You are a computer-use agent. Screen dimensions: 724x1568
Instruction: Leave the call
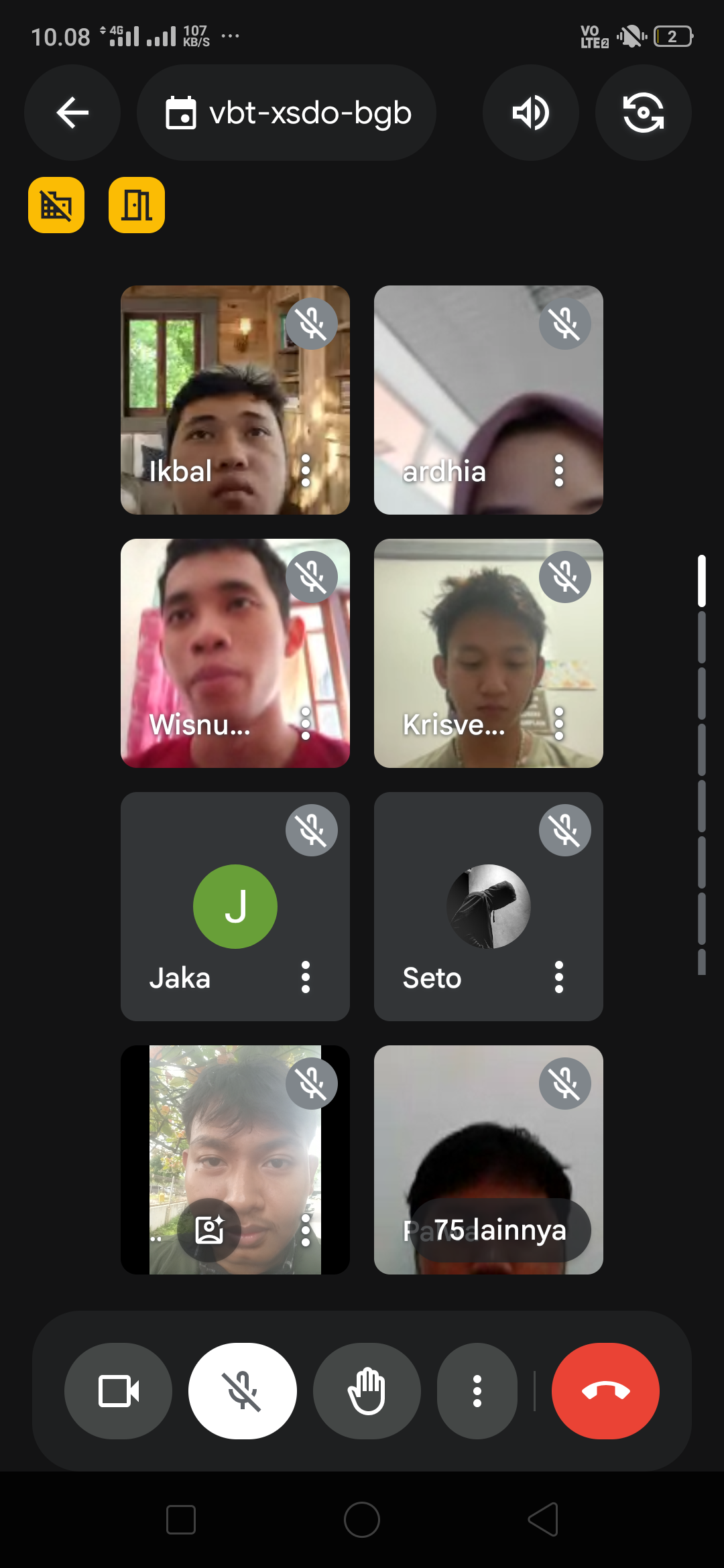click(605, 1391)
